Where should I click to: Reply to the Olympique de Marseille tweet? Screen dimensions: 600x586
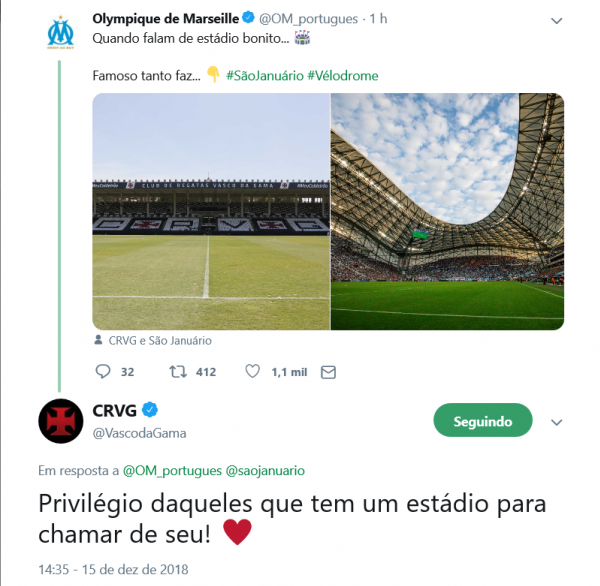click(x=102, y=371)
